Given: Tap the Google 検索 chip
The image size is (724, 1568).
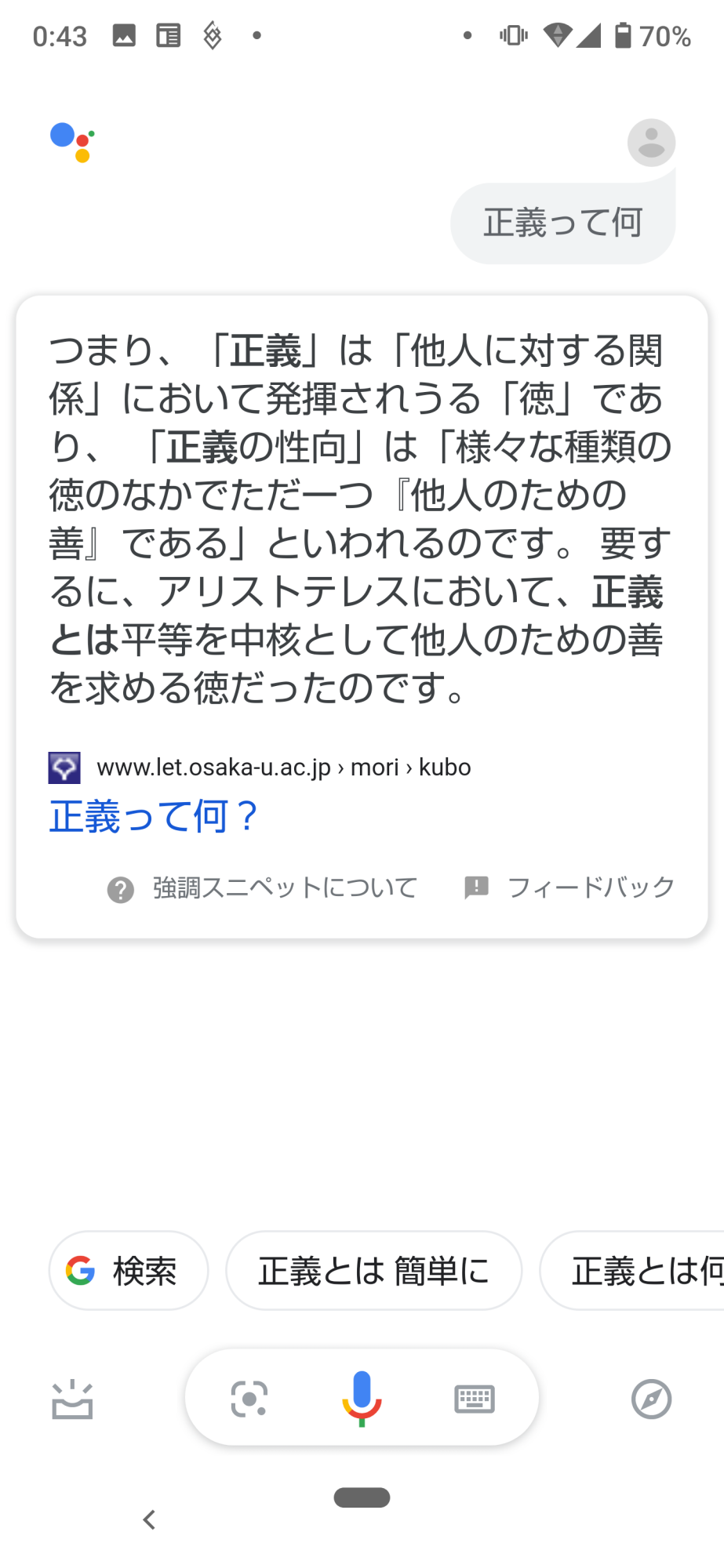Looking at the screenshot, I should (x=129, y=1271).
